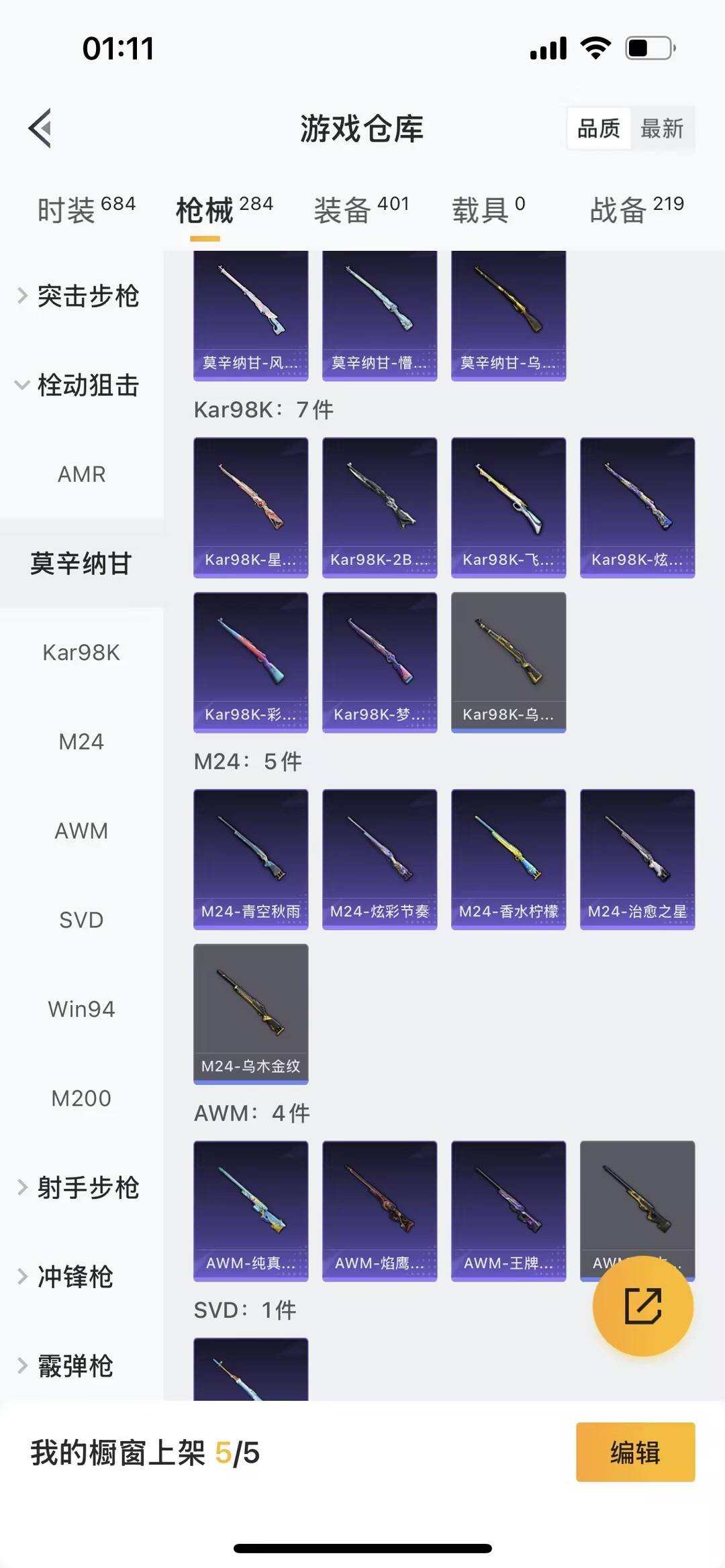Switch sorting to 最新
Viewport: 725px width, 1568px height.
pyautogui.click(x=661, y=128)
